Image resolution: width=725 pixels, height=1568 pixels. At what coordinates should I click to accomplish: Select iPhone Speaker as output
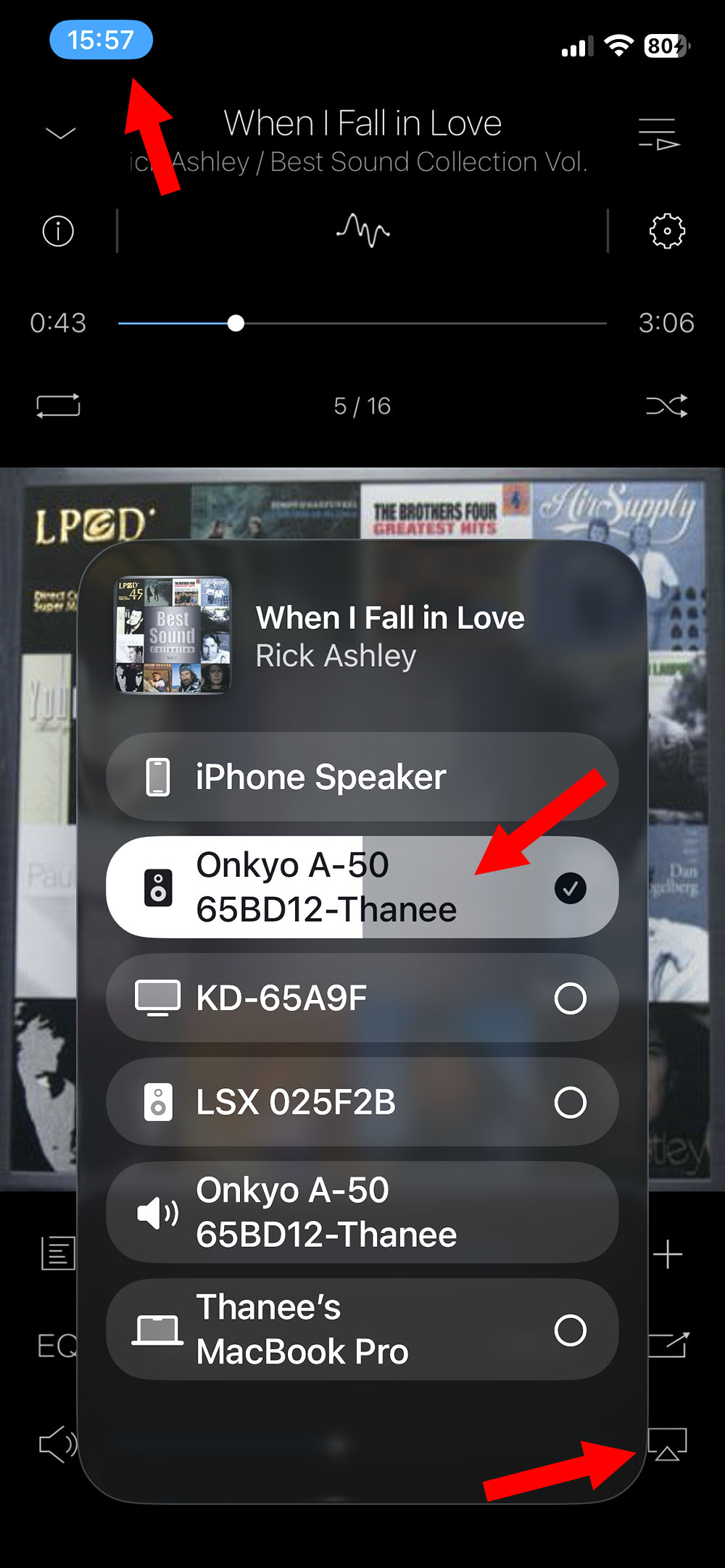[362, 777]
